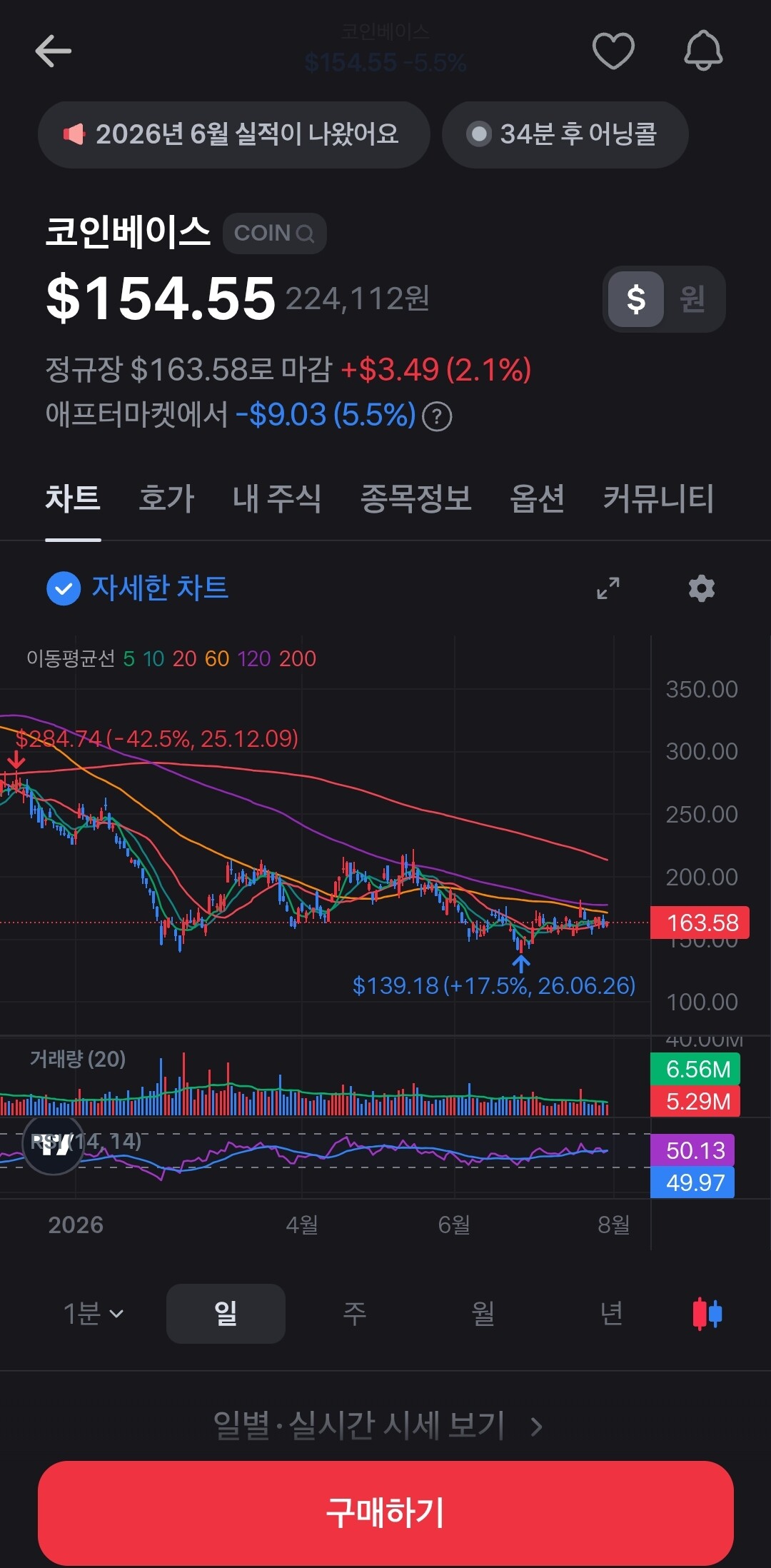Tap the 구매하기 button
Viewport: 771px width, 1568px height.
(x=385, y=1512)
